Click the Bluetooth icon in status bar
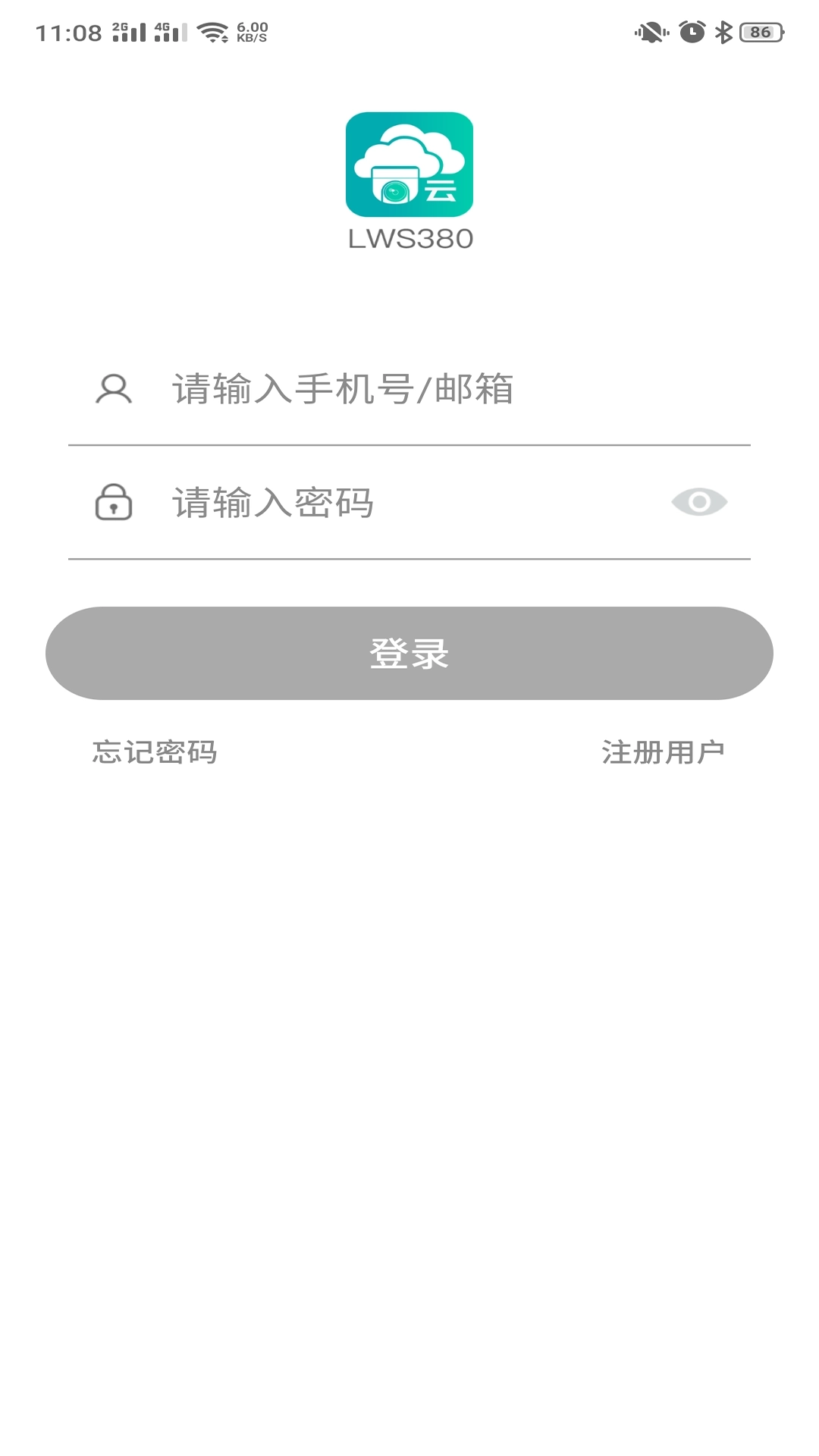The image size is (819, 1456). pos(723,32)
